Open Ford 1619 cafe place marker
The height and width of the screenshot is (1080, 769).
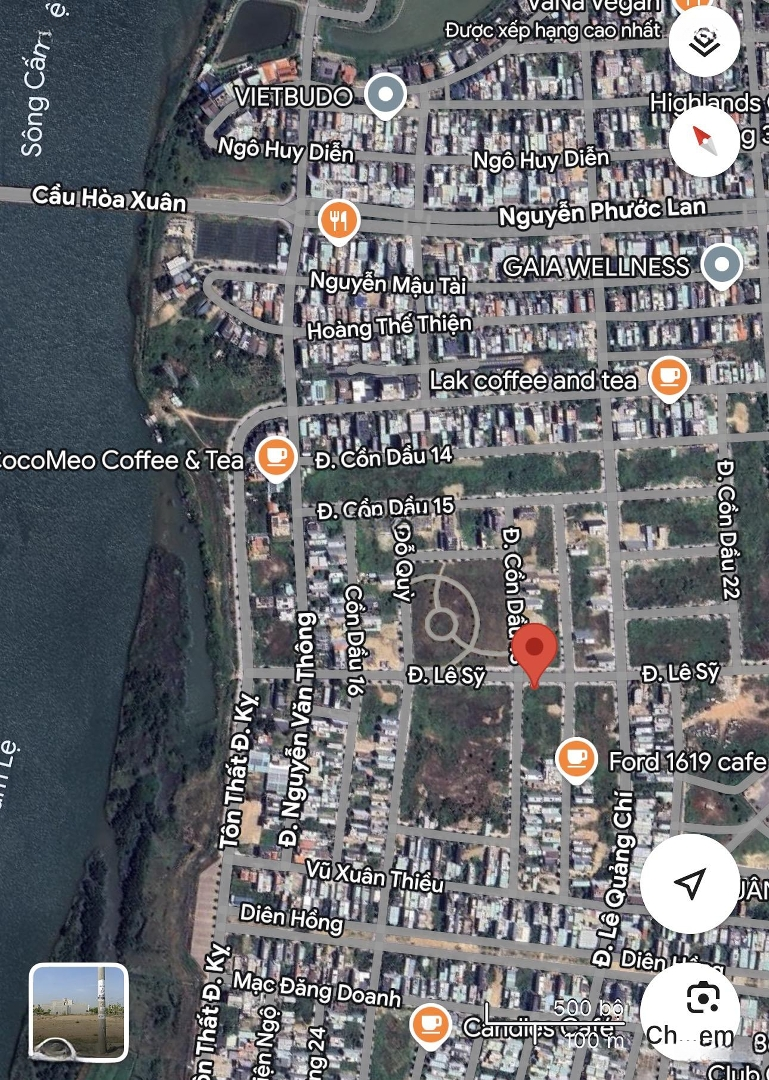point(575,758)
